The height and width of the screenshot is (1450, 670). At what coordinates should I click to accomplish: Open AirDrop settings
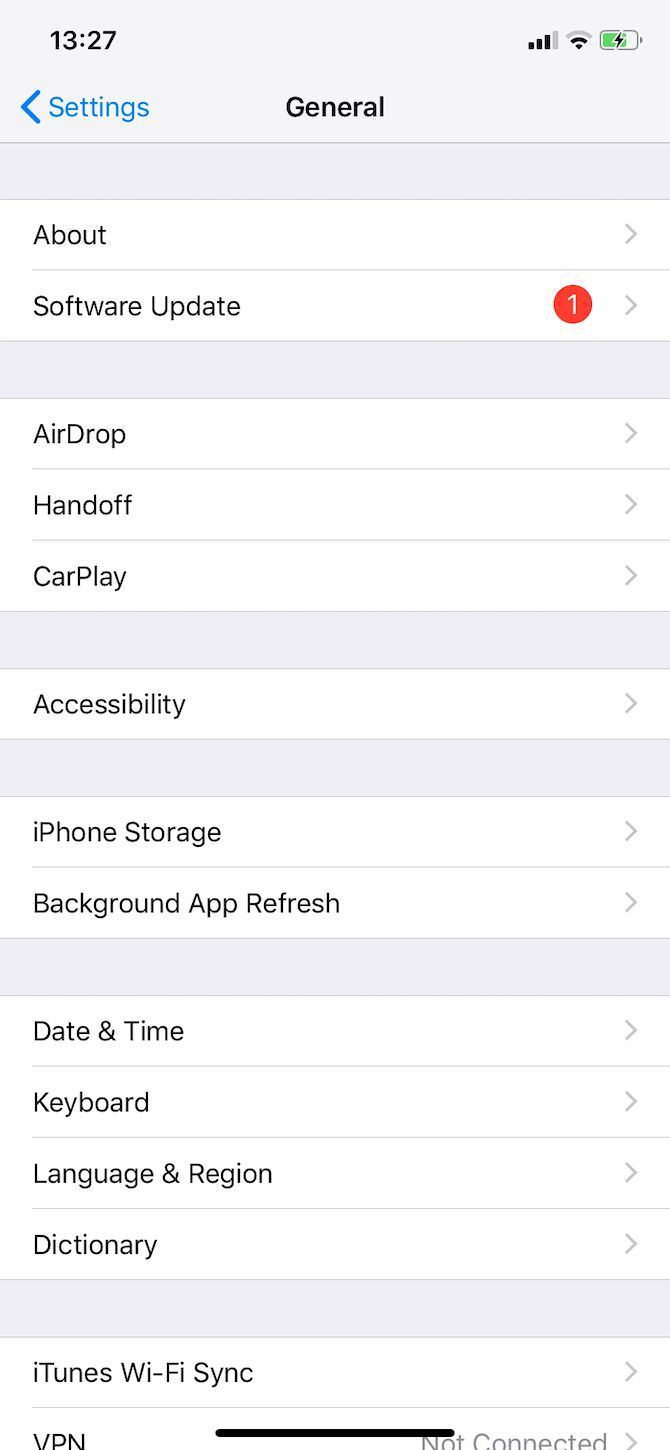point(335,434)
